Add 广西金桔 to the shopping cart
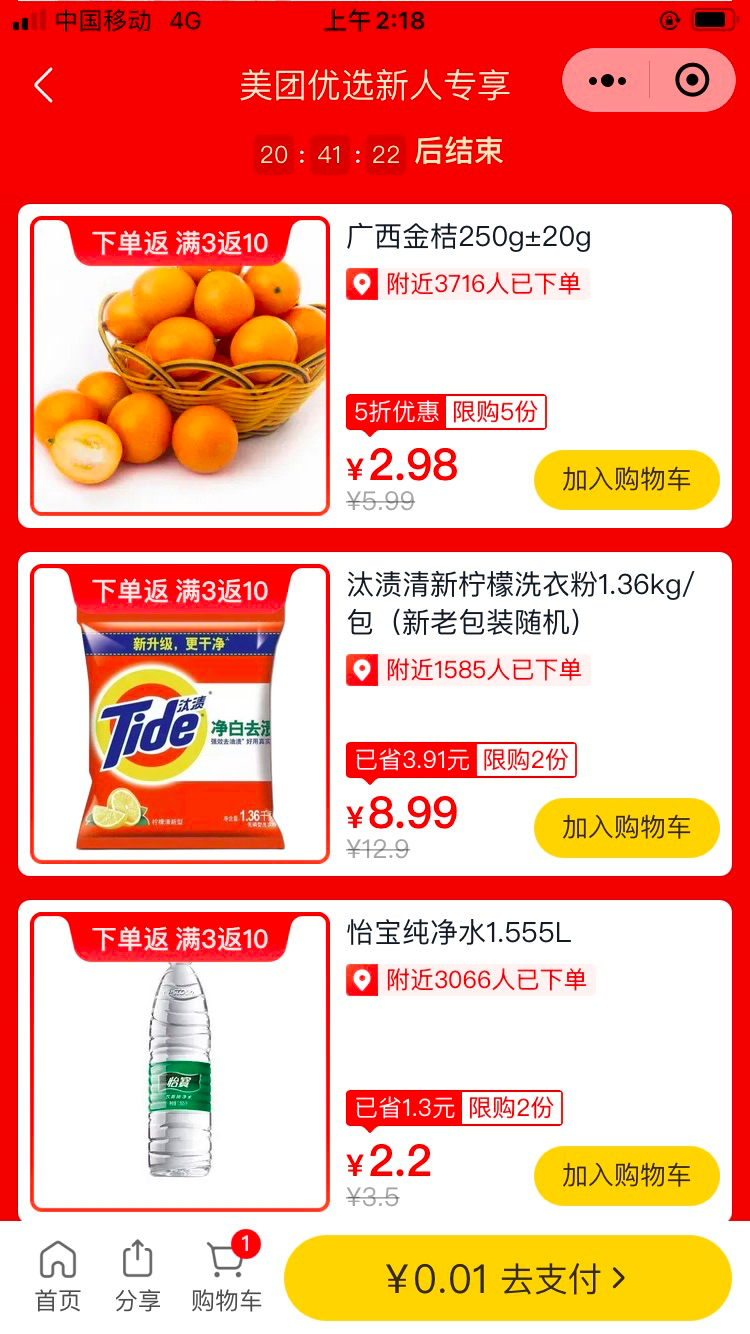 (626, 479)
